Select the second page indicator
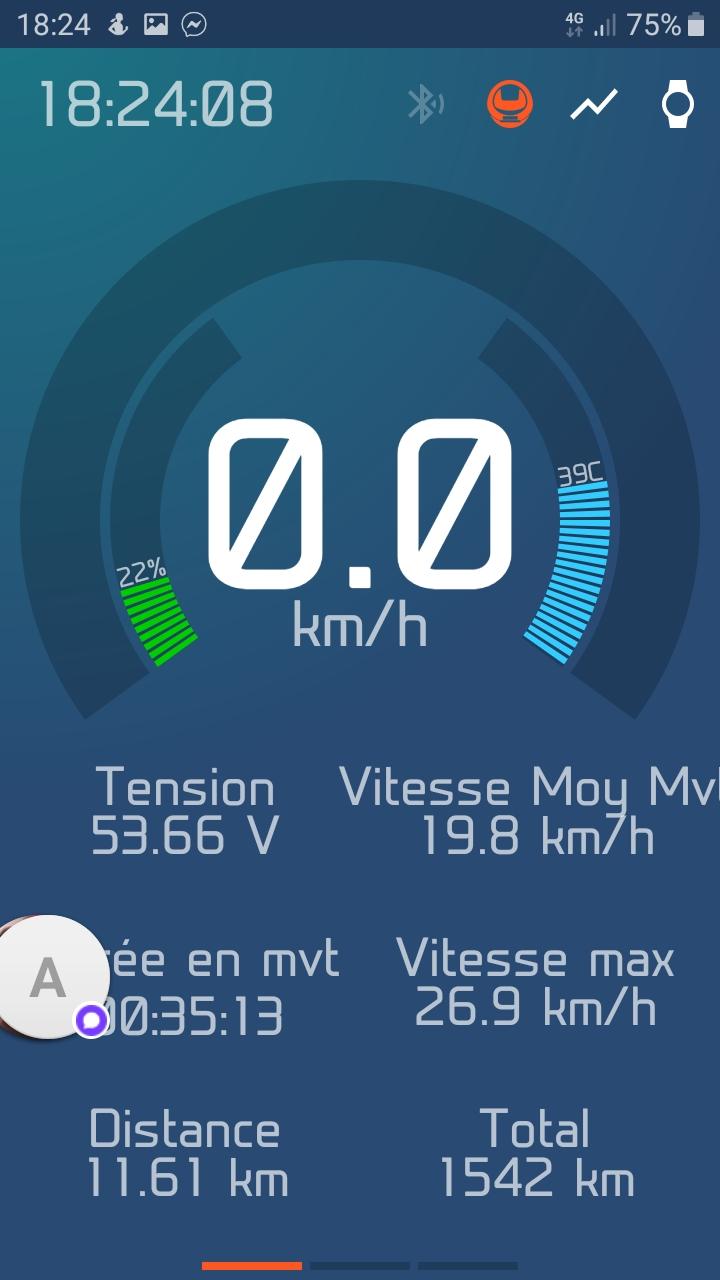 coord(360,1266)
